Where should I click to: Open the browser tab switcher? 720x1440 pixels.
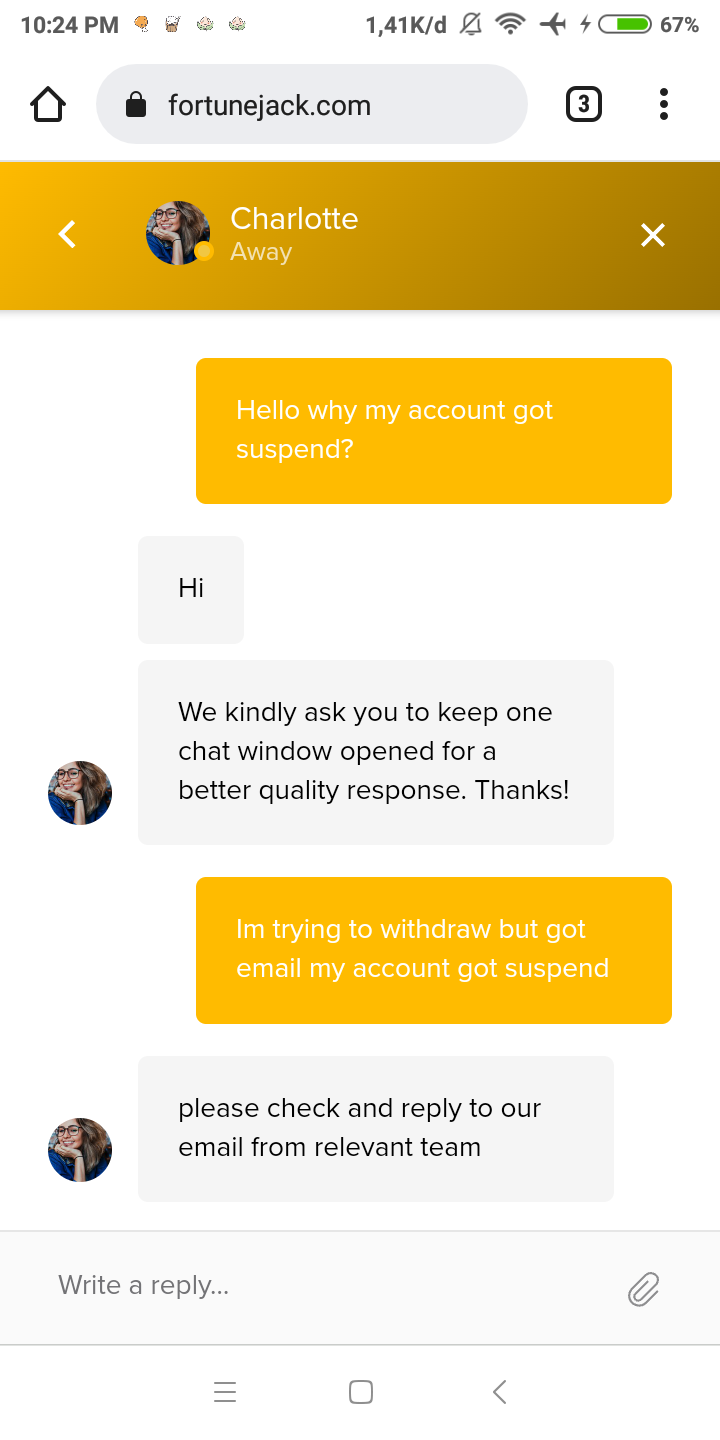[584, 104]
